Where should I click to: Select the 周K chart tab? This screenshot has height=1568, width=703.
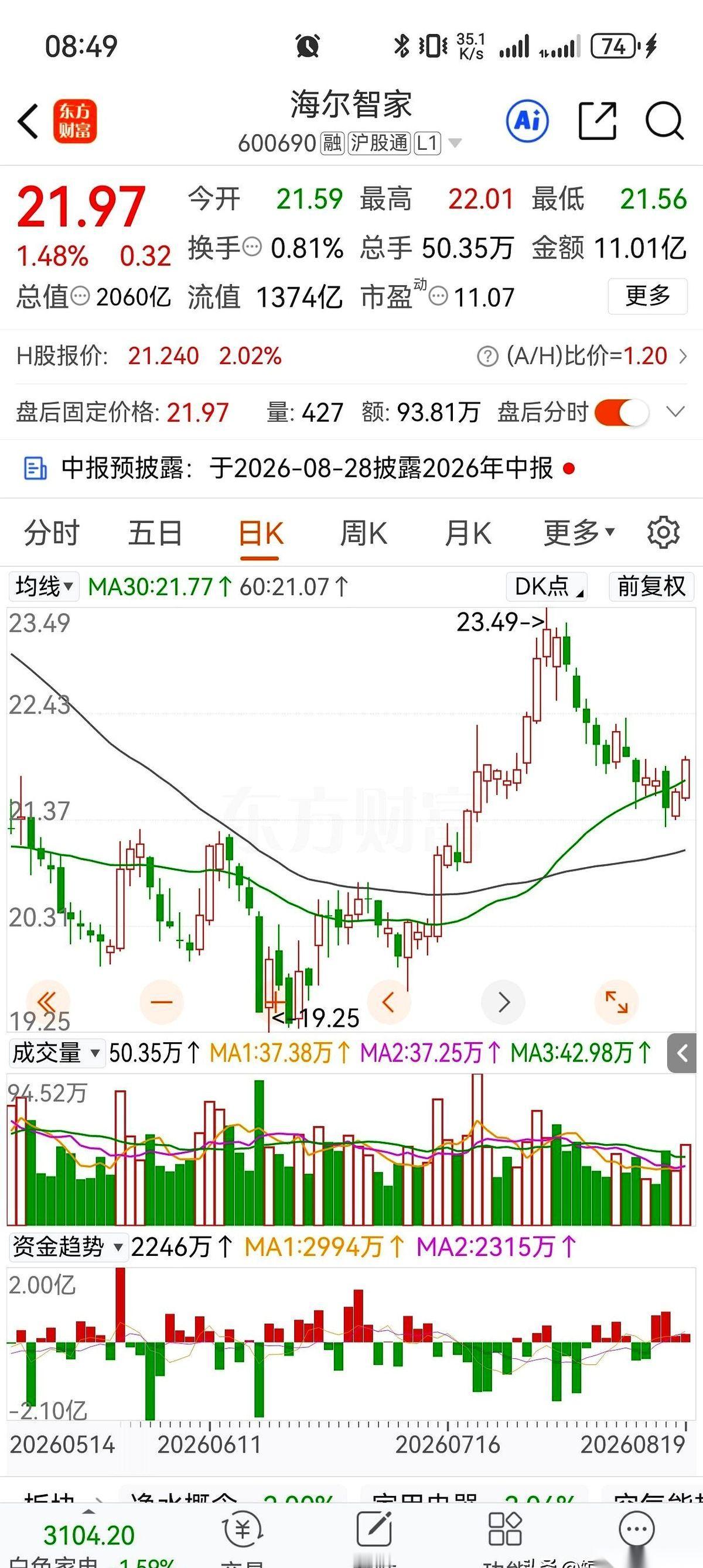[x=363, y=533]
